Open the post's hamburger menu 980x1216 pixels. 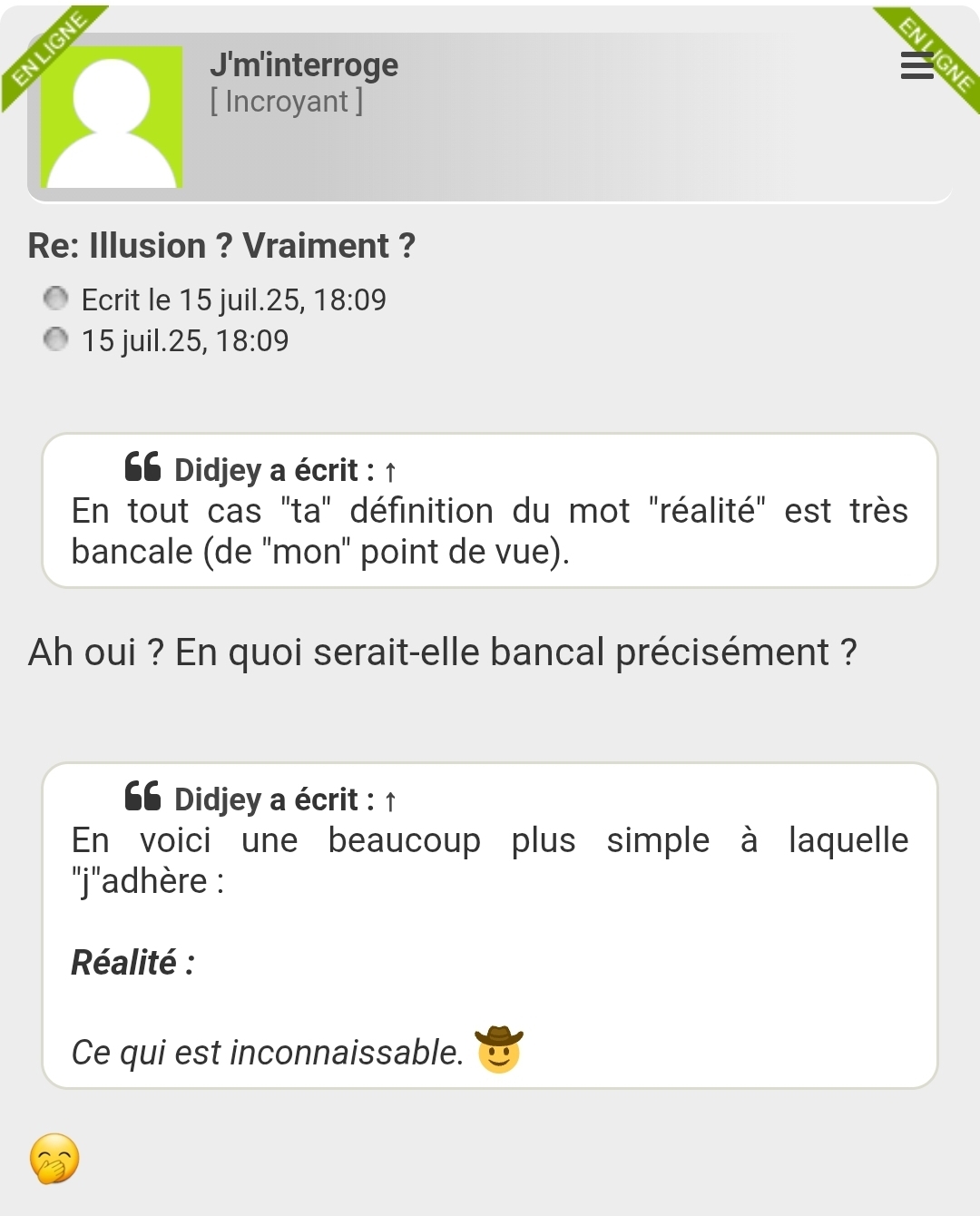pyautogui.click(x=916, y=65)
